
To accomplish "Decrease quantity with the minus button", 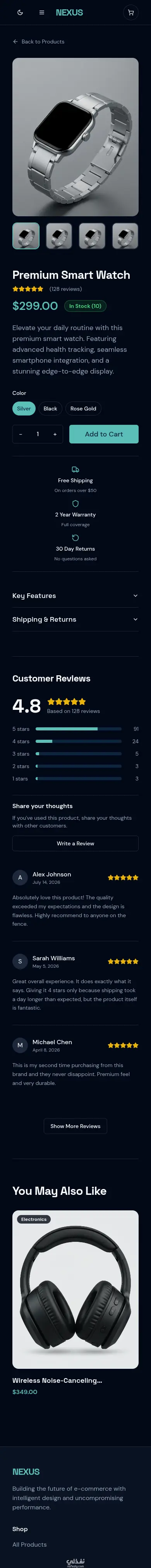I will [x=21, y=434].
